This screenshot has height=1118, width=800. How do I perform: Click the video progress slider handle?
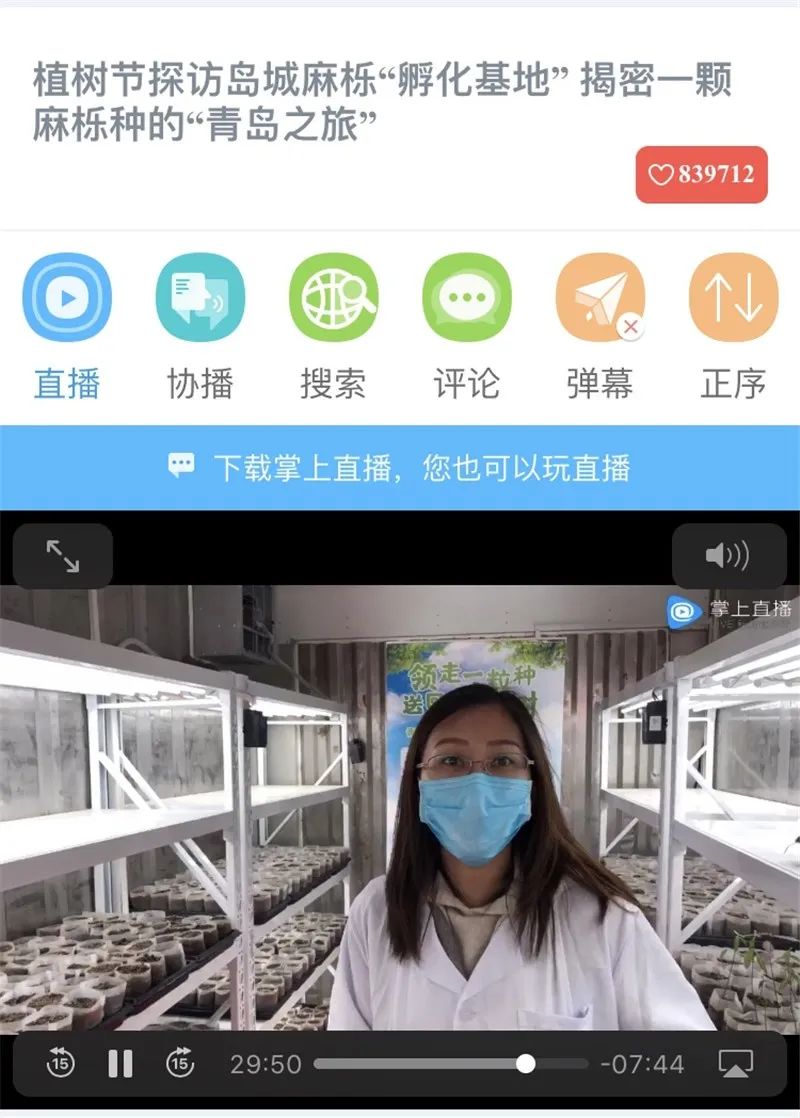527,1066
